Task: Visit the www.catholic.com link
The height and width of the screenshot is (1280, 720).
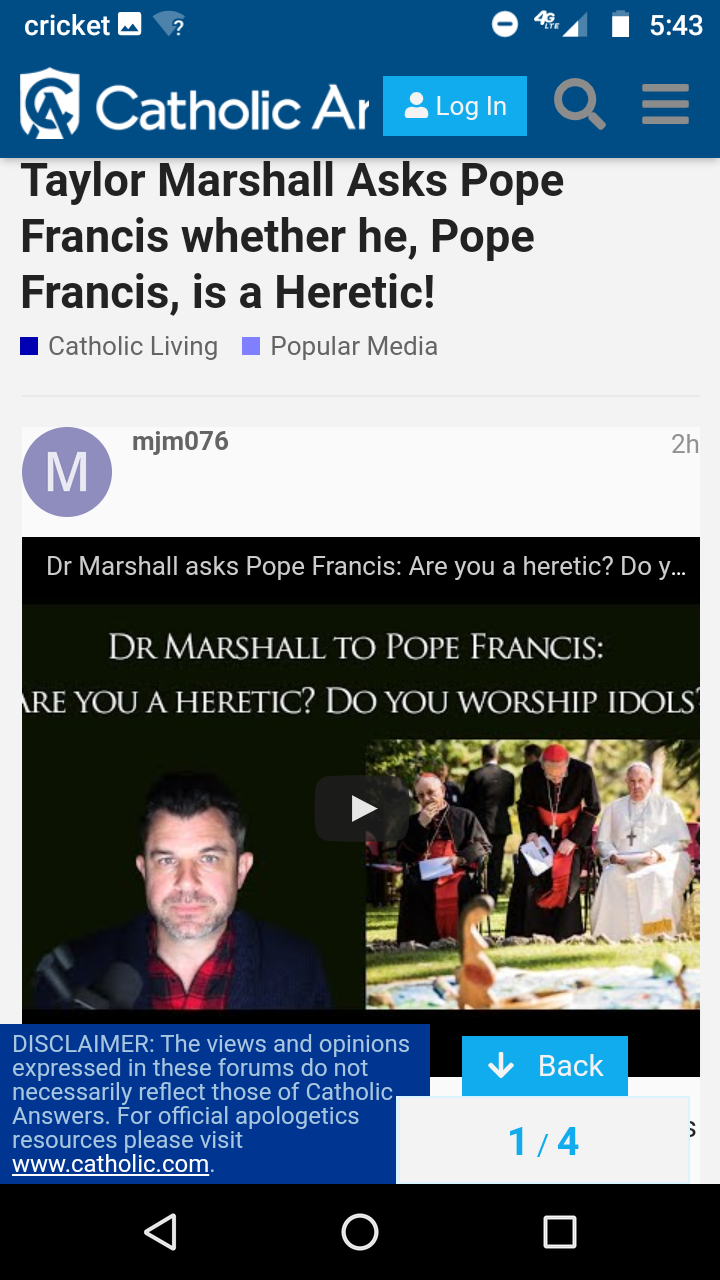Action: pyautogui.click(x=111, y=1164)
